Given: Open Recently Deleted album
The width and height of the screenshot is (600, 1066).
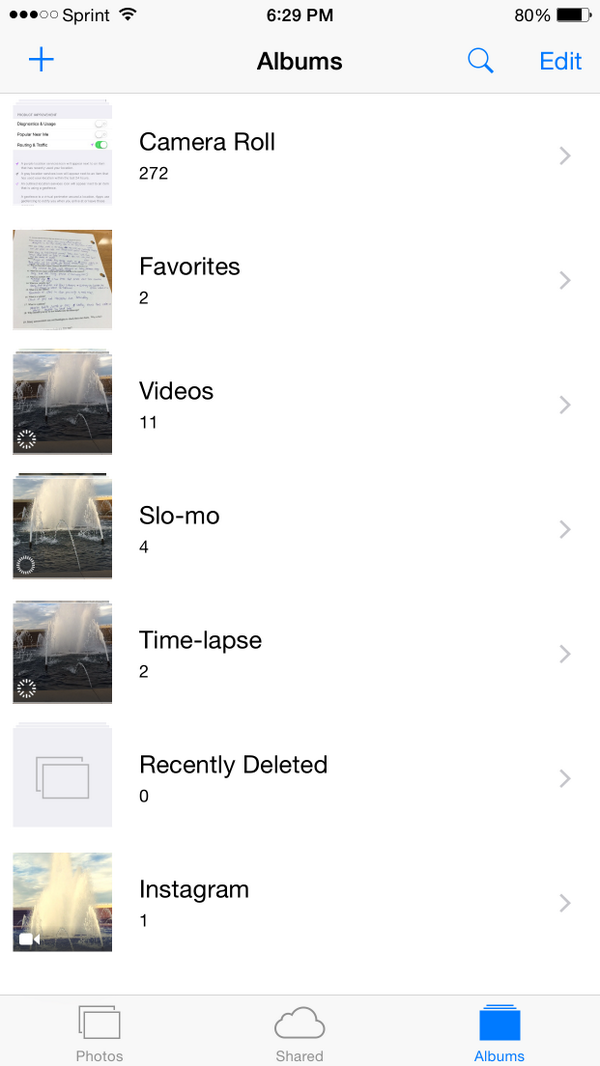Looking at the screenshot, I should click(x=300, y=778).
